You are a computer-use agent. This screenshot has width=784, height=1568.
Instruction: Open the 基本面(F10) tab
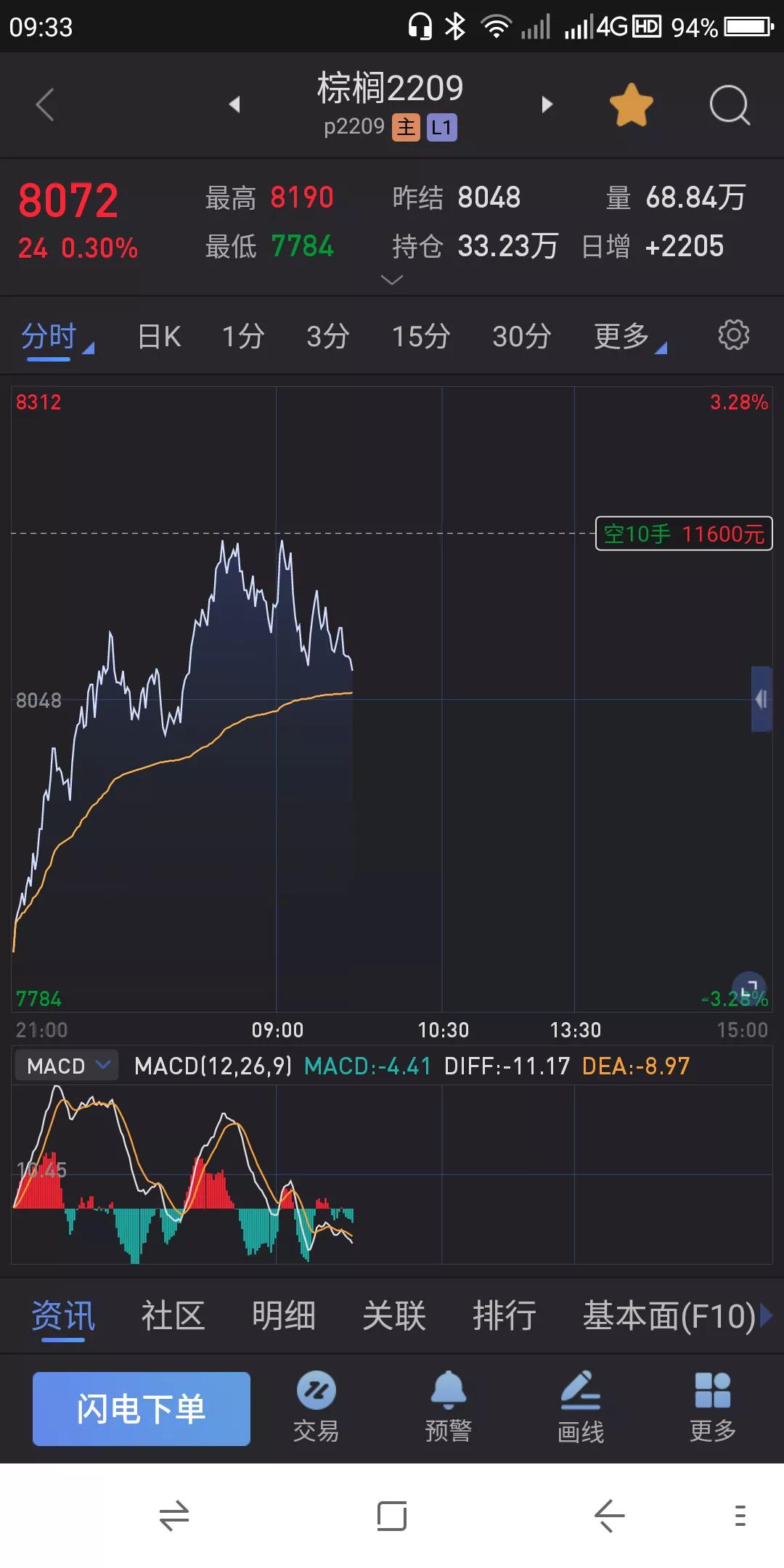669,1316
